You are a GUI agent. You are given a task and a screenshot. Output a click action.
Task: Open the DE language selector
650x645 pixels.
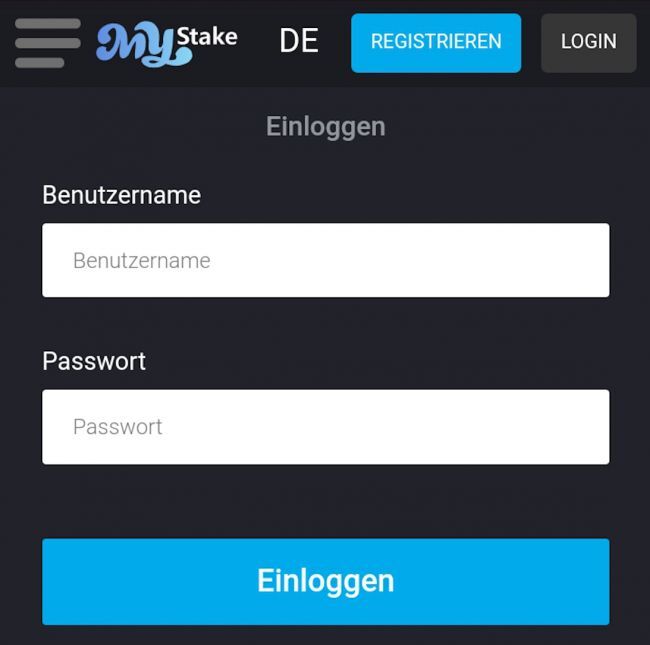click(298, 41)
